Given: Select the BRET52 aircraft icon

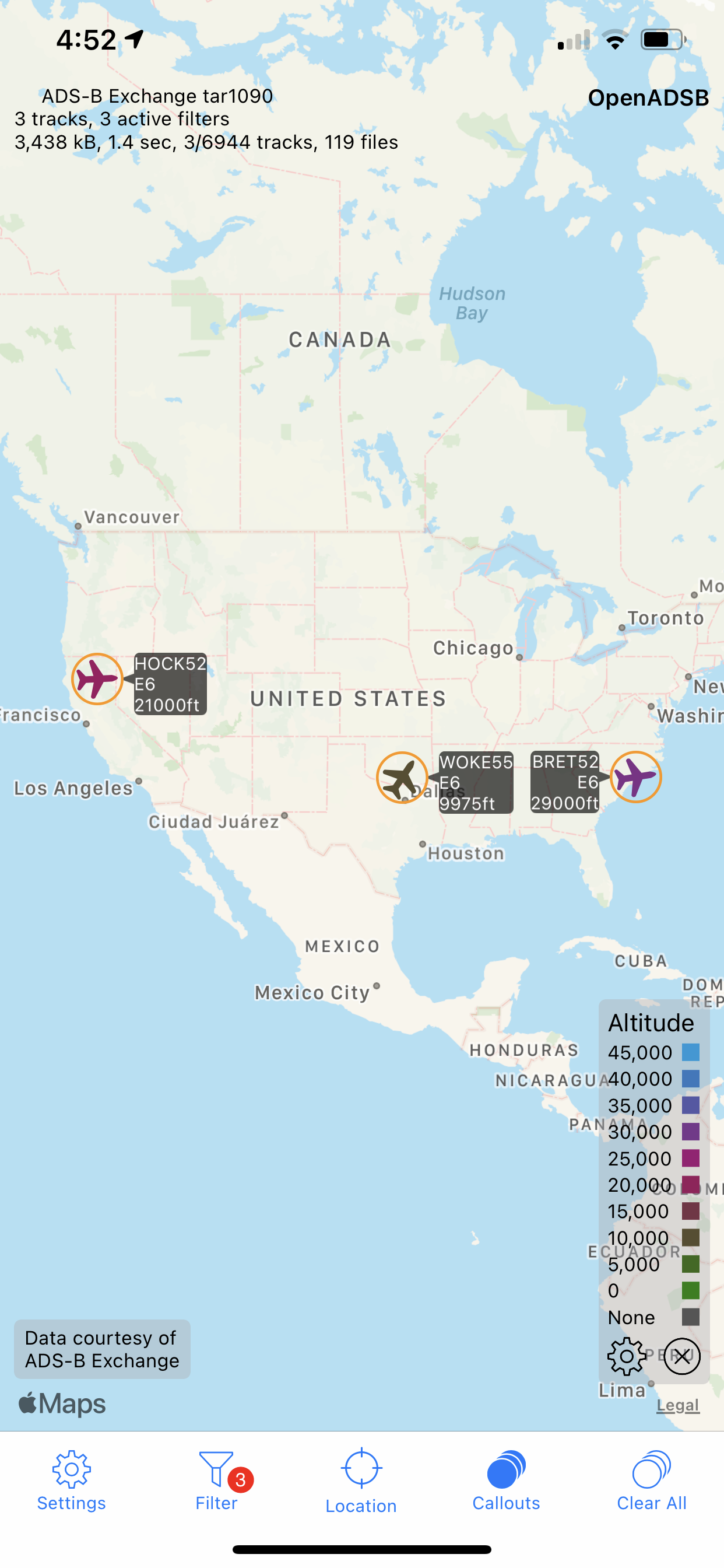Looking at the screenshot, I should 636,776.
